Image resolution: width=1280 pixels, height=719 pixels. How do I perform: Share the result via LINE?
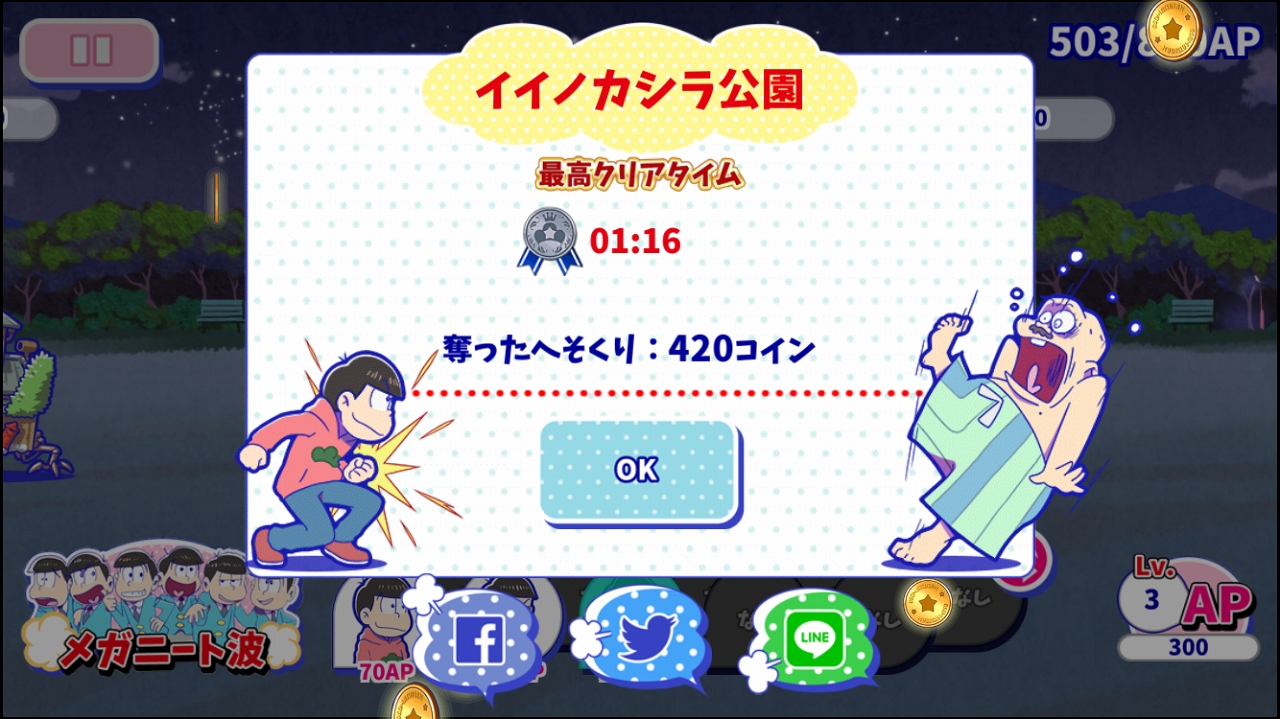pos(814,638)
